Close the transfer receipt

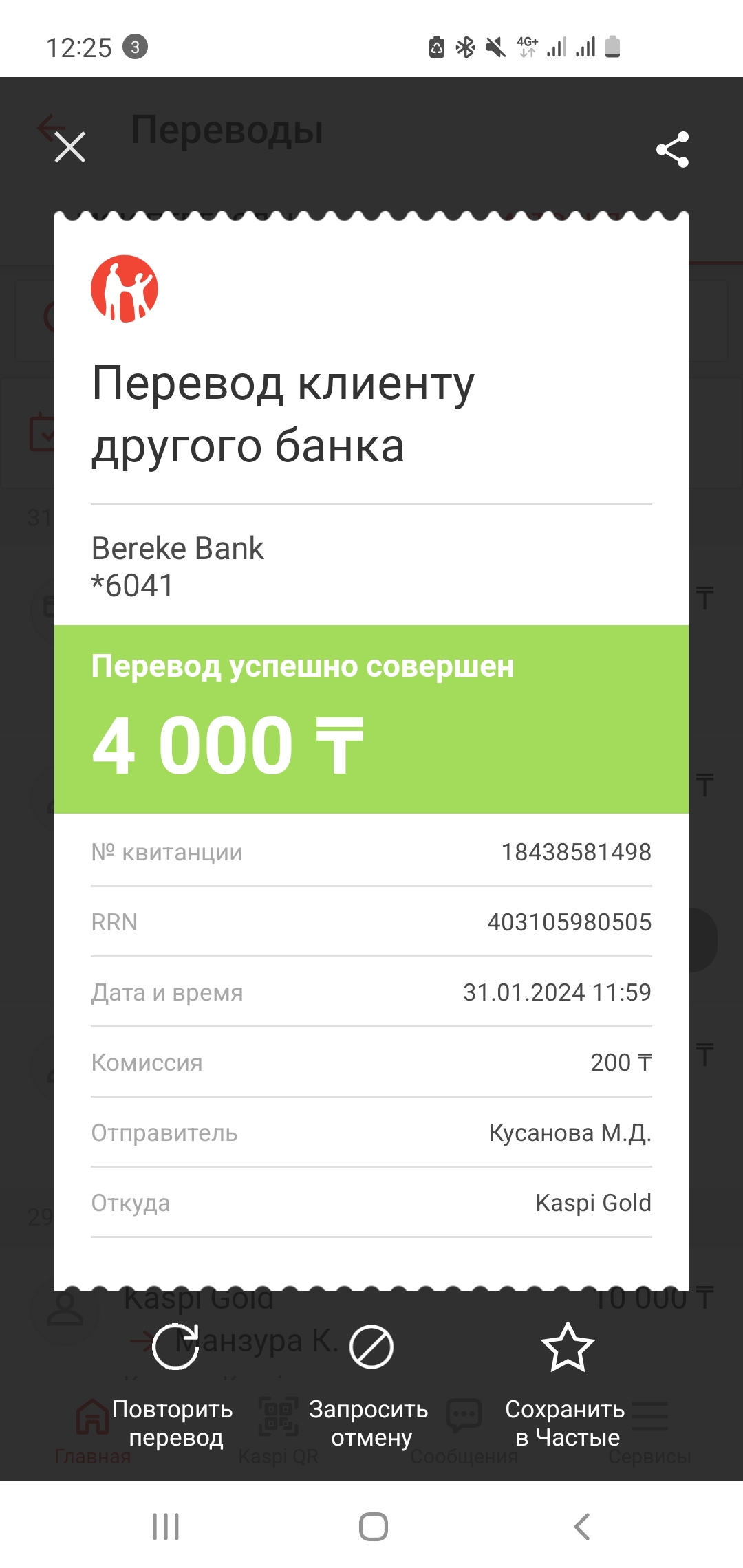70,147
